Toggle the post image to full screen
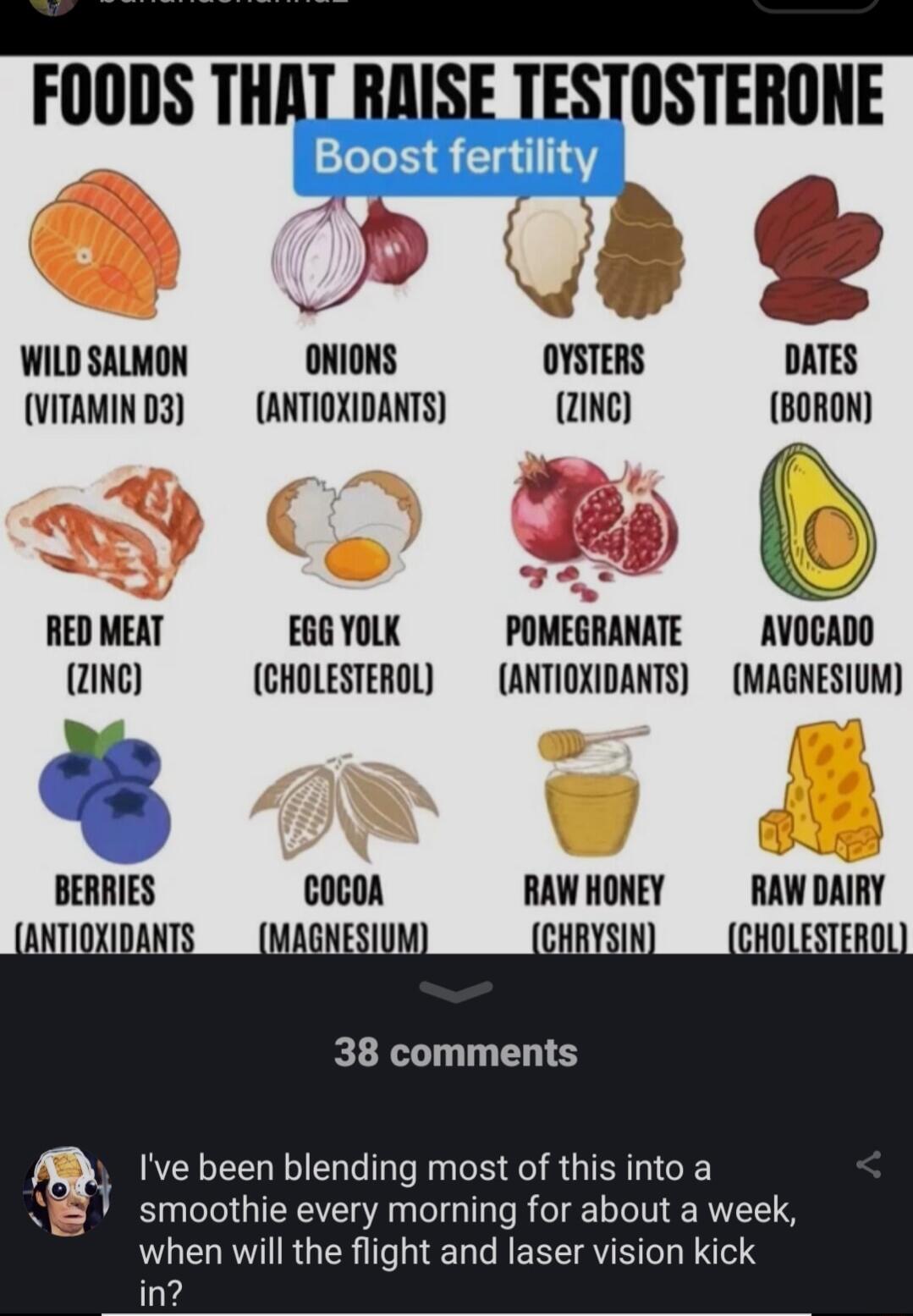The image size is (913, 1316). 456,508
